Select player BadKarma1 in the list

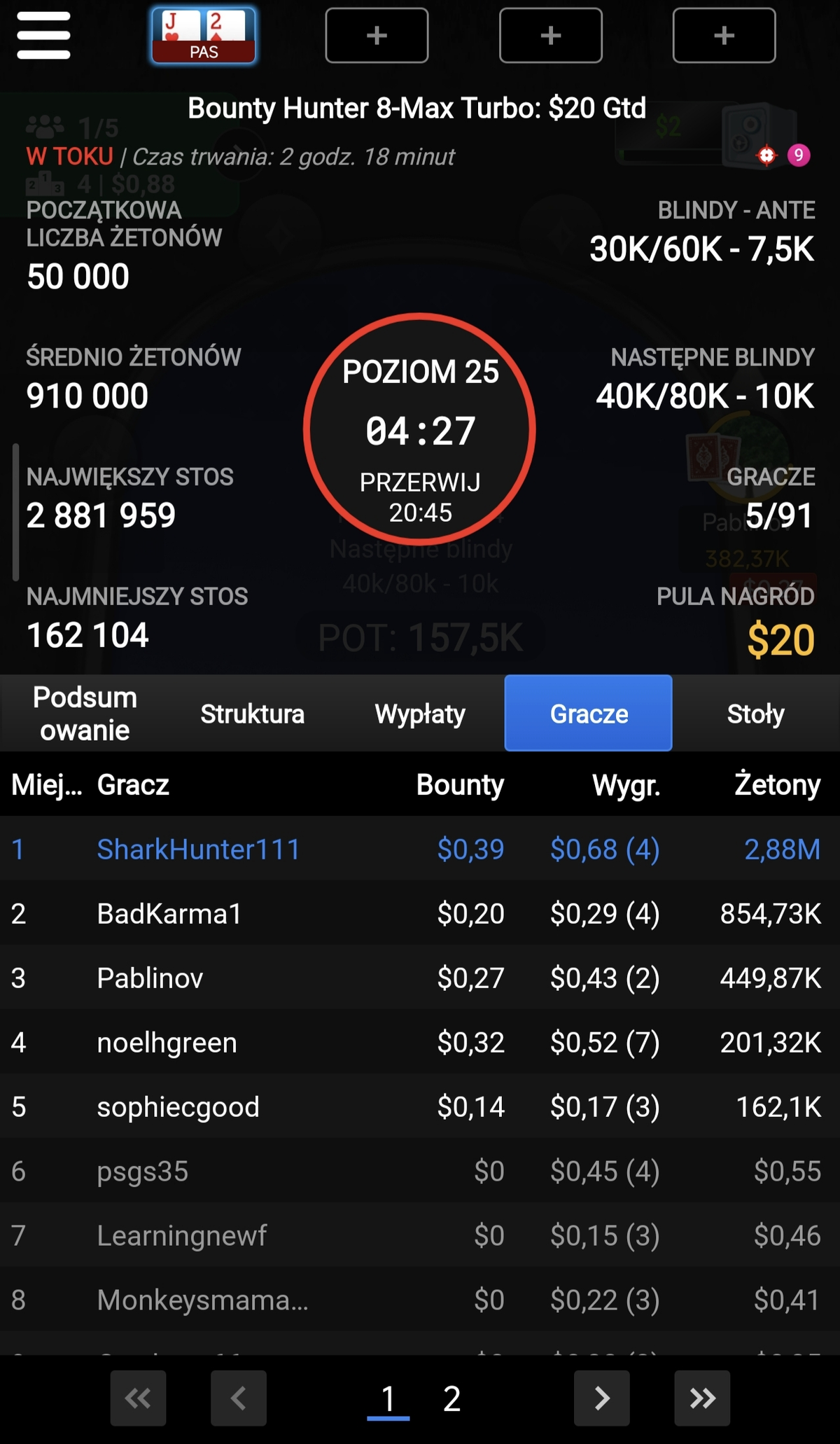[169, 914]
